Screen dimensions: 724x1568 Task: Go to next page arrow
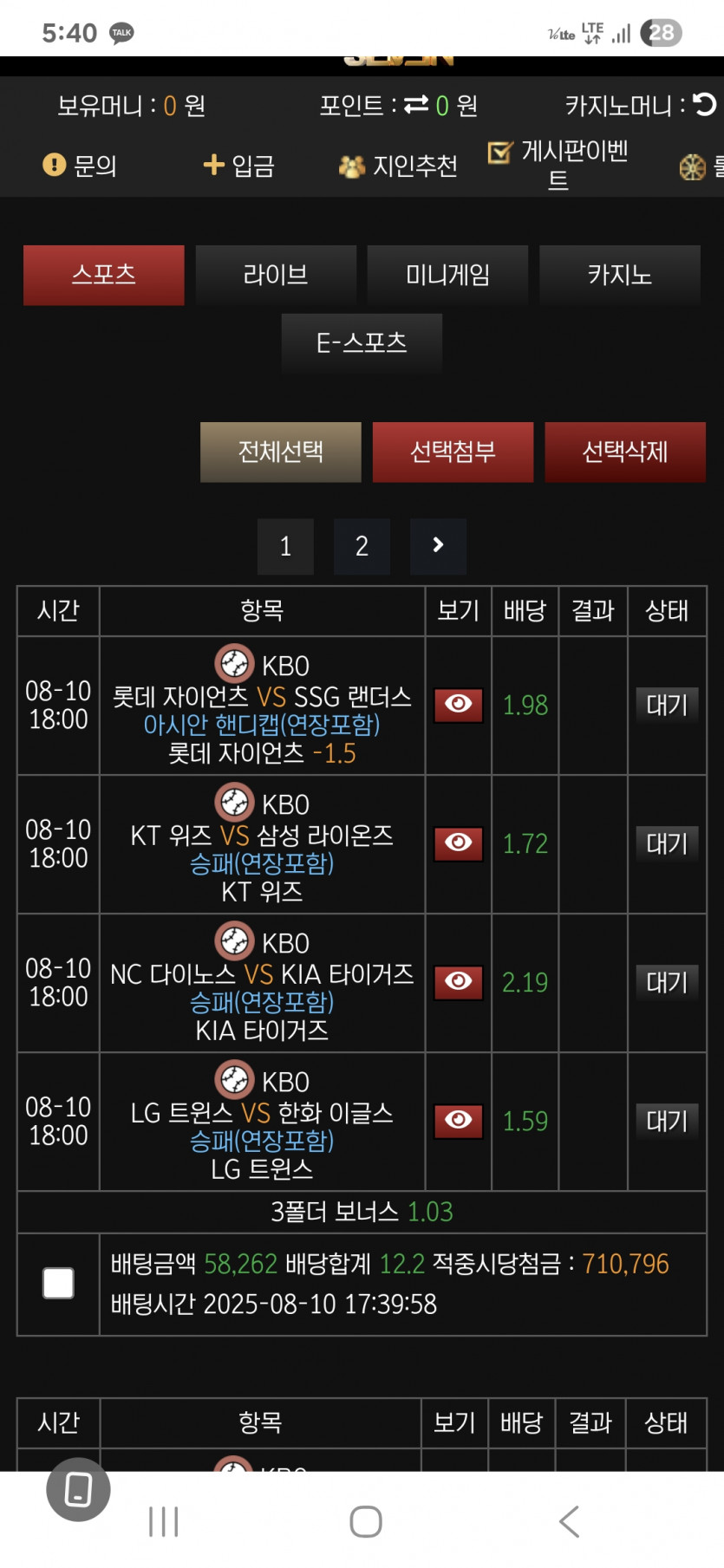point(438,546)
